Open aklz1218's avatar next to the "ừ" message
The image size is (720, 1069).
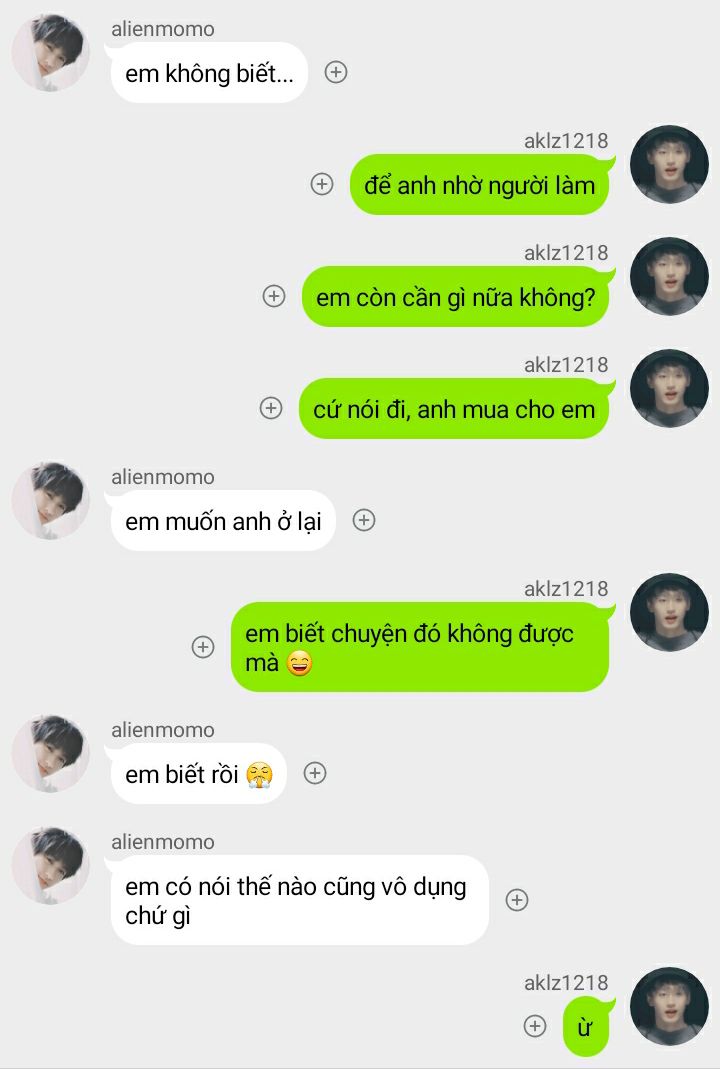pyautogui.click(x=669, y=1006)
